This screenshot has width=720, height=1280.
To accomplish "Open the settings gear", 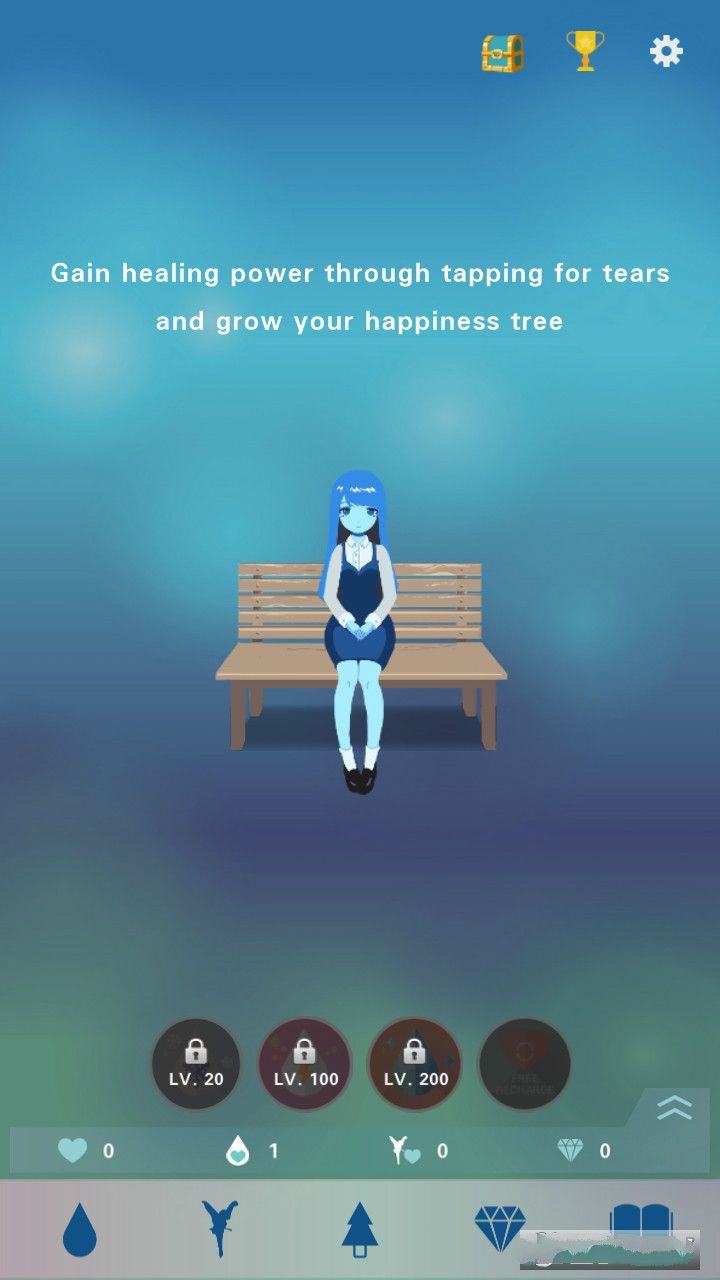I will click(666, 51).
